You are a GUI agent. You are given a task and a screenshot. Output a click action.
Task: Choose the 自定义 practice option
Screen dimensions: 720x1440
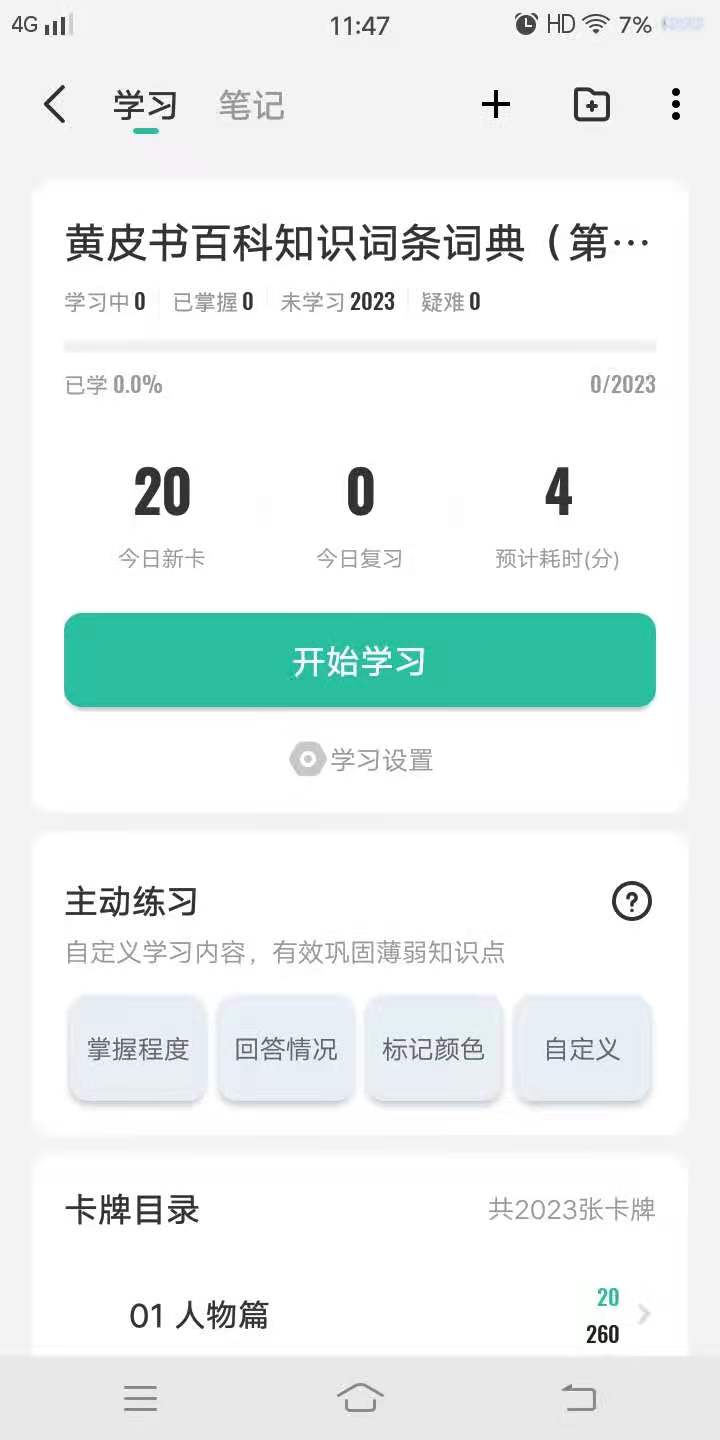pos(582,1049)
